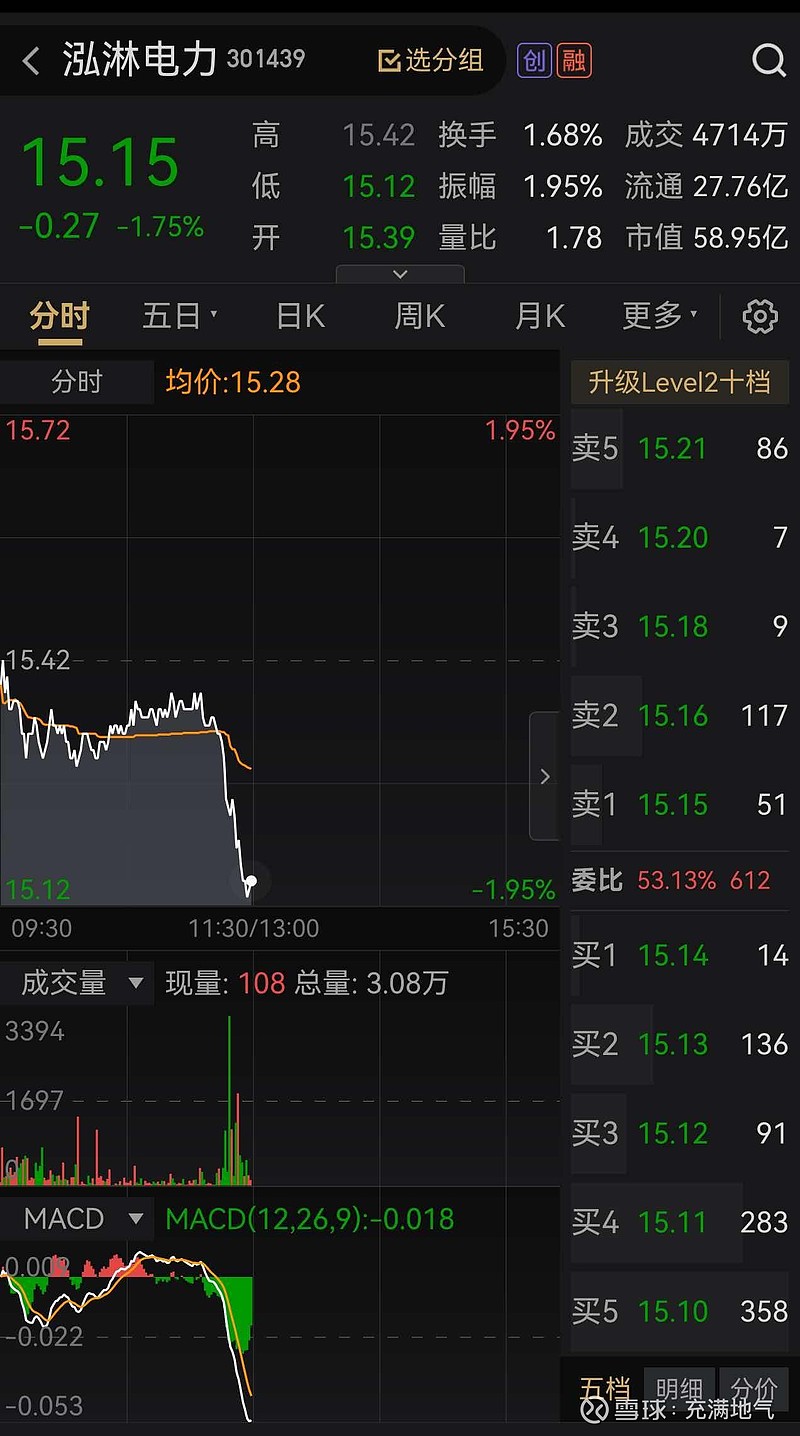
Task: Open chart settings via the gear icon
Action: pyautogui.click(x=760, y=316)
